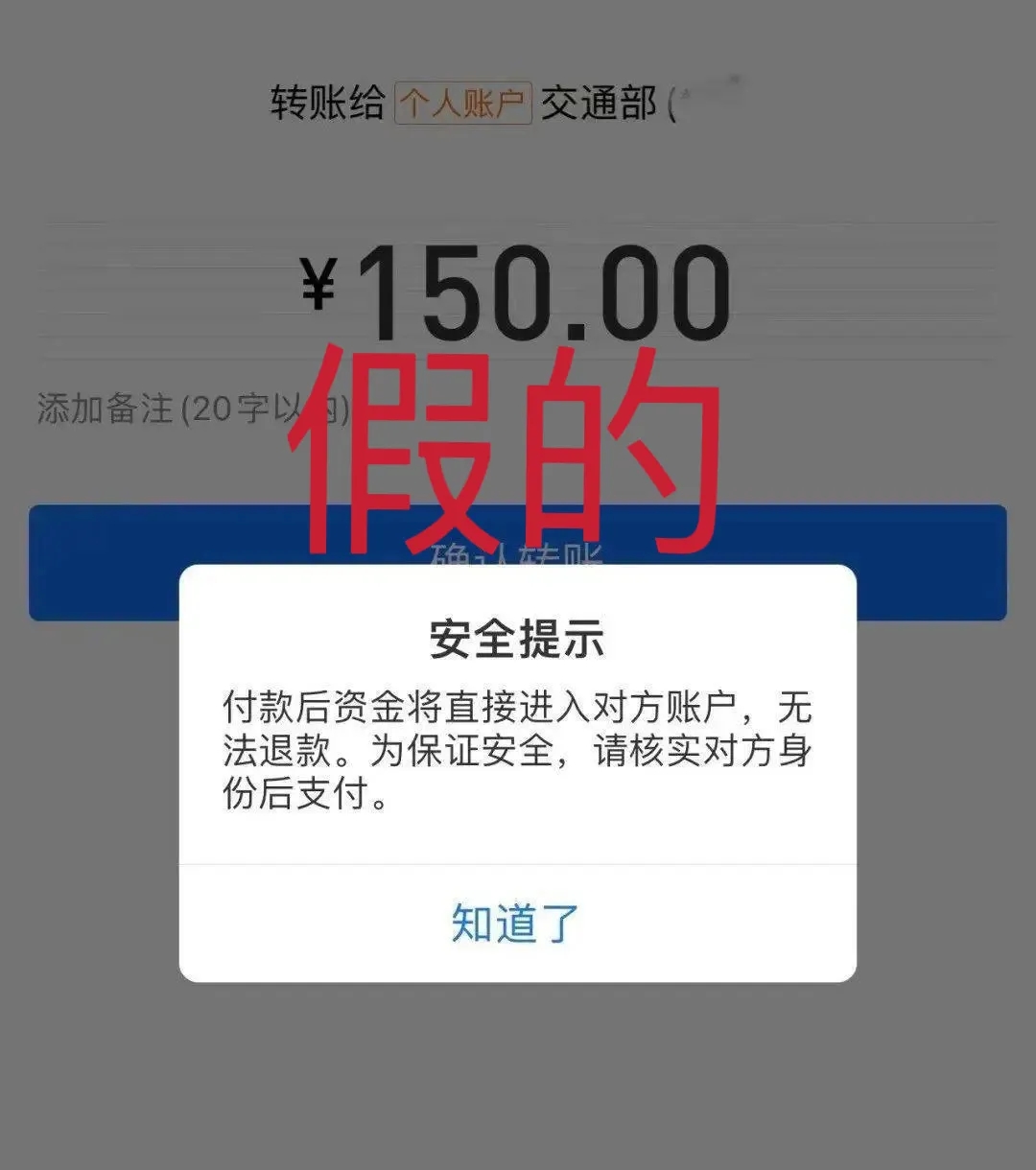Select the 安全提示 dialog title
Screen dimensions: 1036x1170
point(518,641)
